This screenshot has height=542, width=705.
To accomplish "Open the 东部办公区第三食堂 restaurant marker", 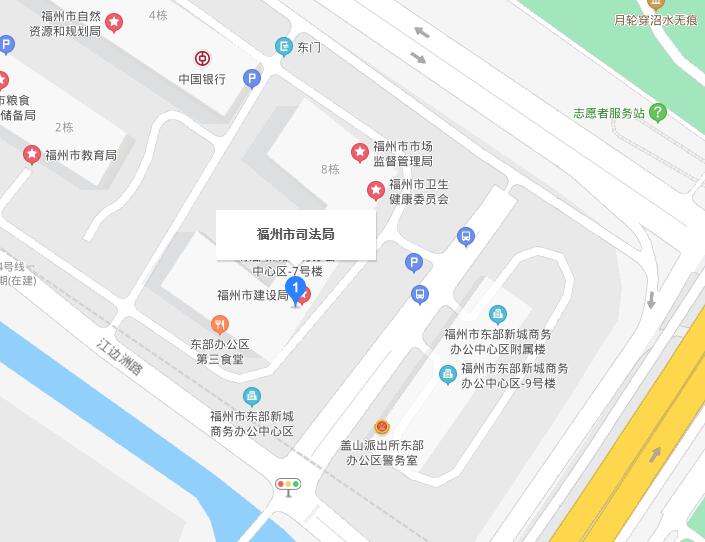I will 220,324.
